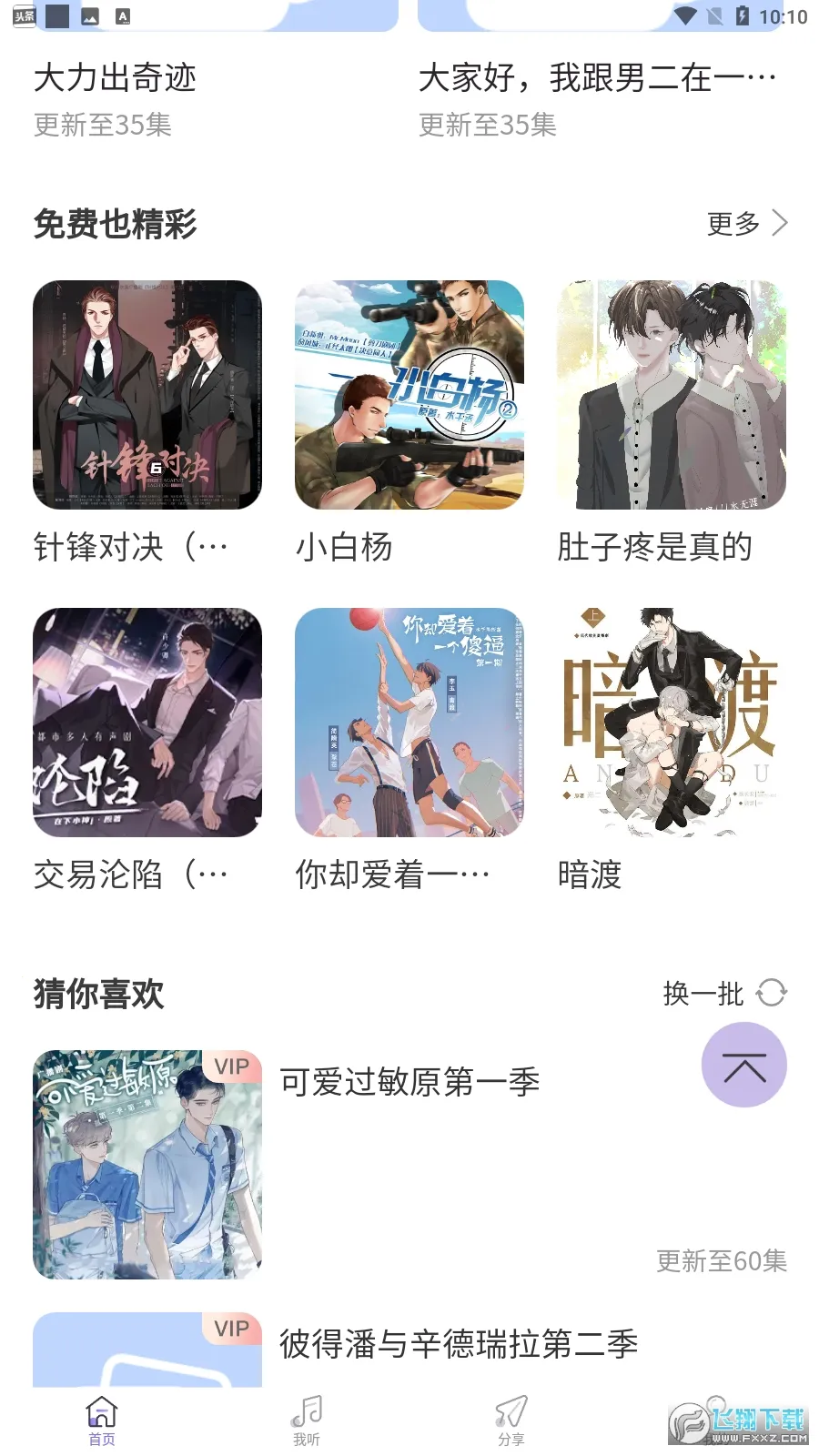The width and height of the screenshot is (819, 1456).
Task: Open 大家好，我跟男二在一… drama card
Action: coord(596,79)
